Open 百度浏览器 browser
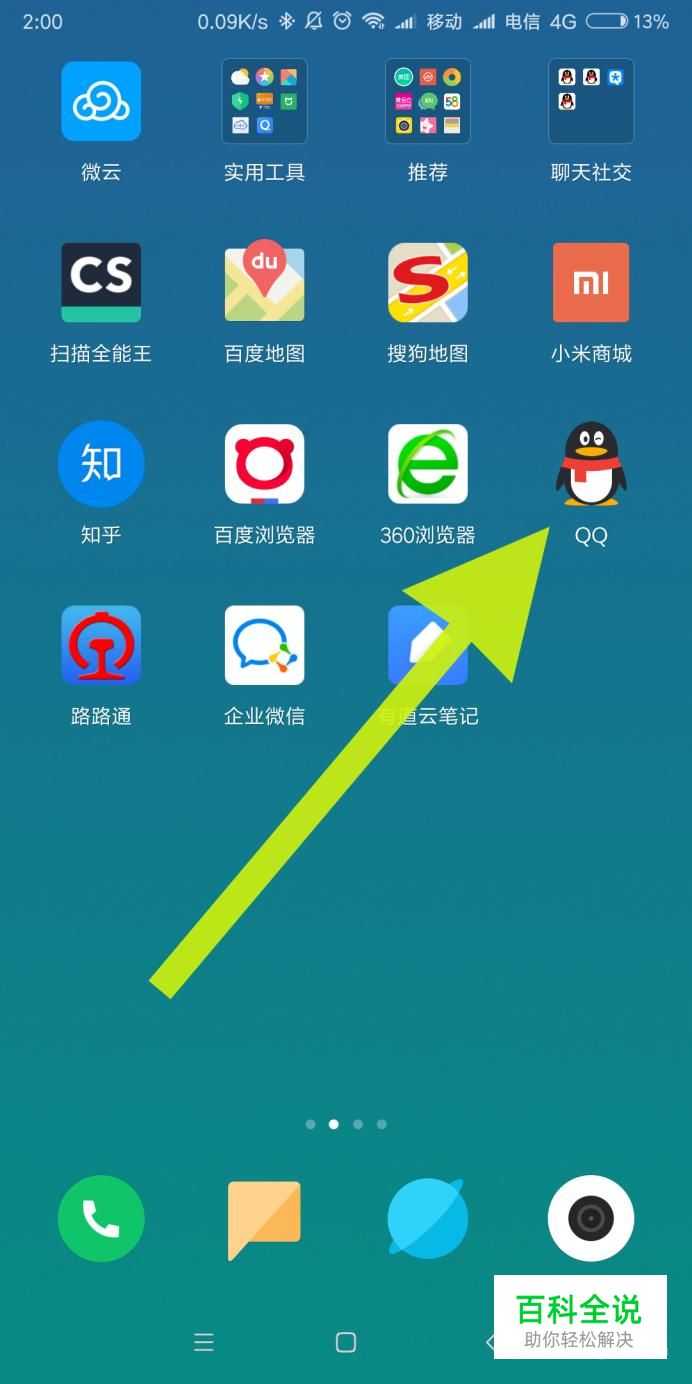This screenshot has width=692, height=1384. (x=264, y=464)
